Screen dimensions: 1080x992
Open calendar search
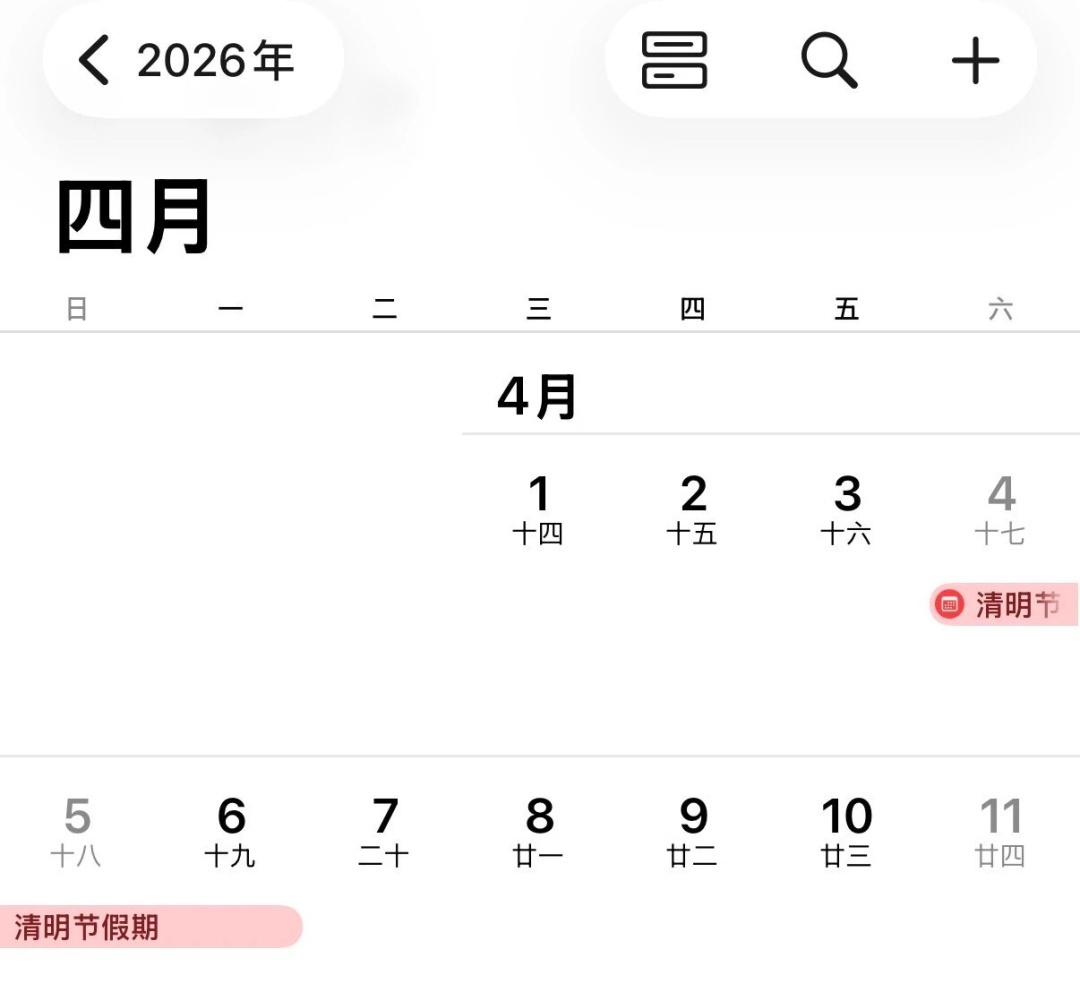click(829, 61)
